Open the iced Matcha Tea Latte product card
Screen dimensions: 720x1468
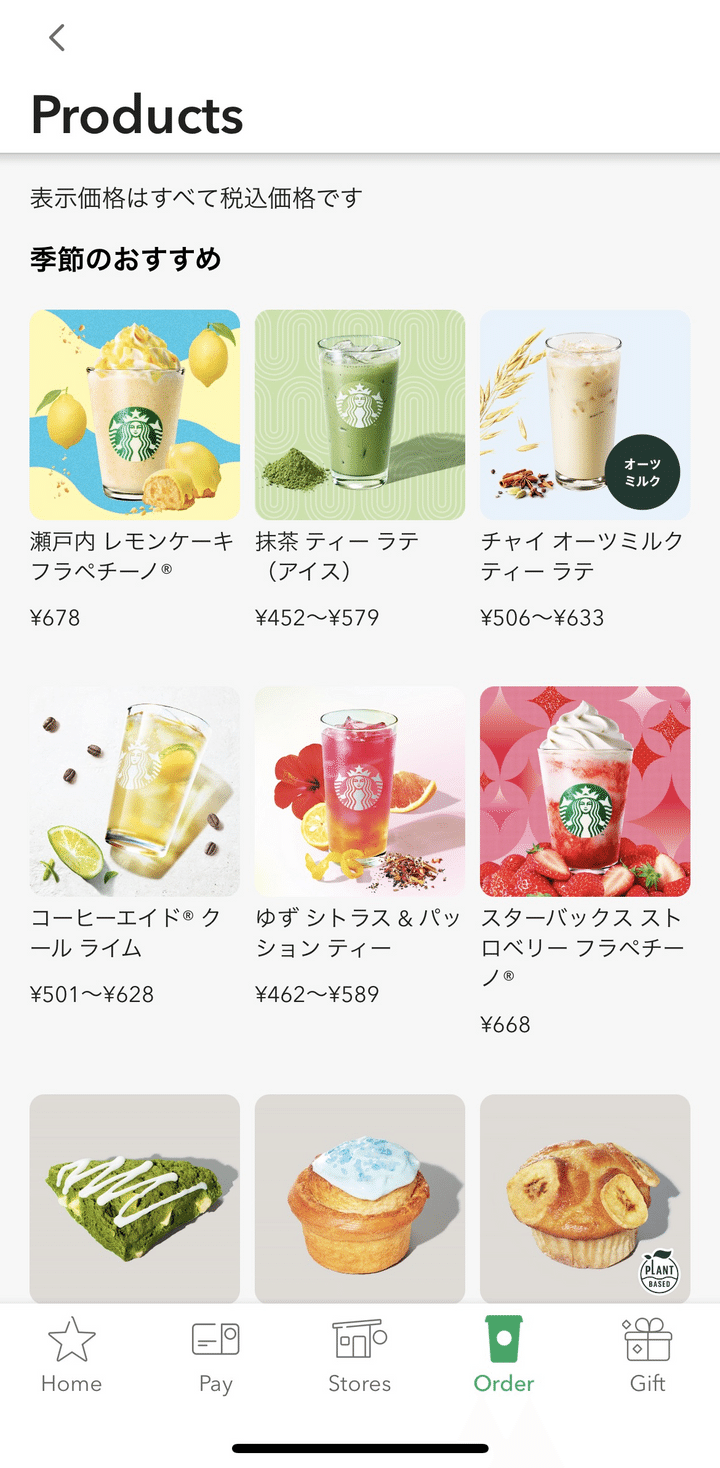pos(360,415)
